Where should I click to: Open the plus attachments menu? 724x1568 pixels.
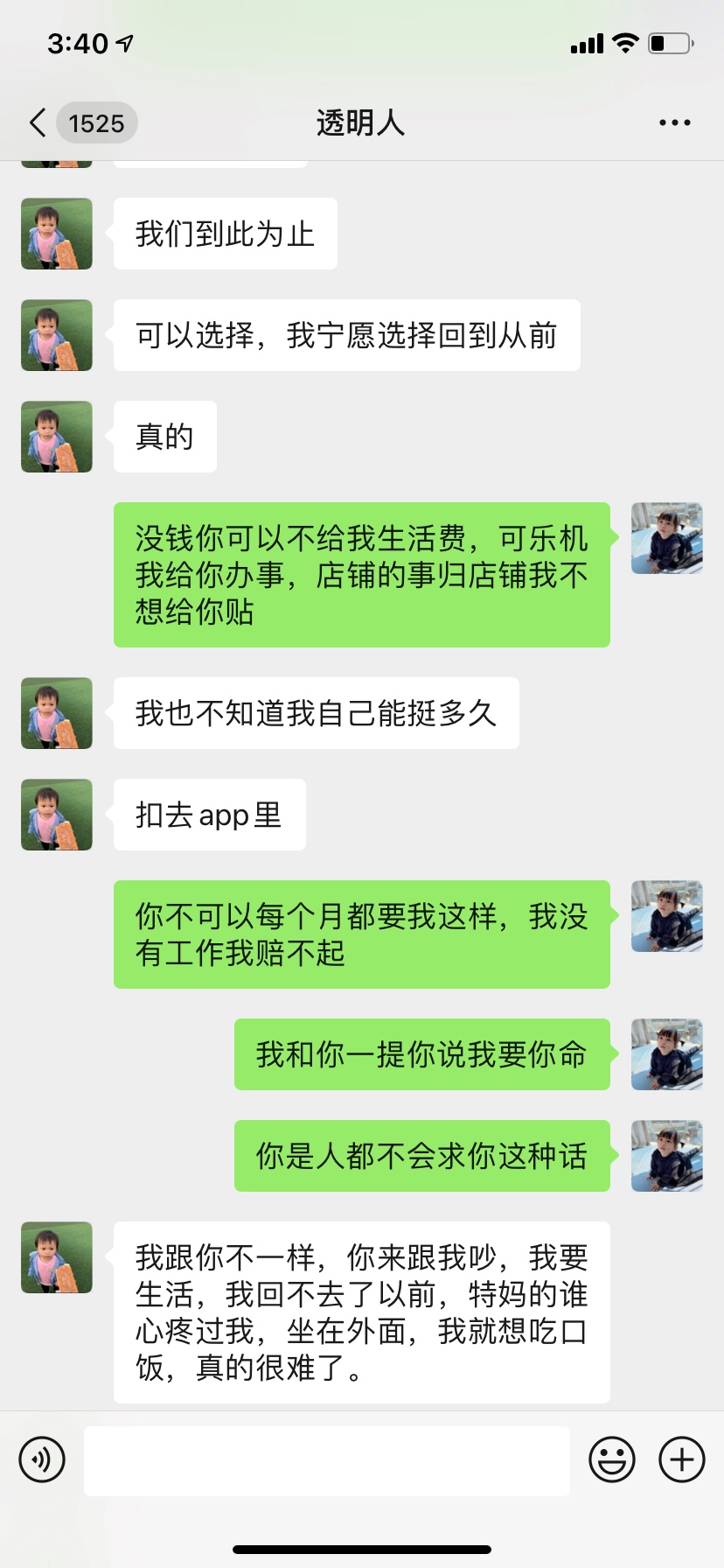pos(682,1459)
